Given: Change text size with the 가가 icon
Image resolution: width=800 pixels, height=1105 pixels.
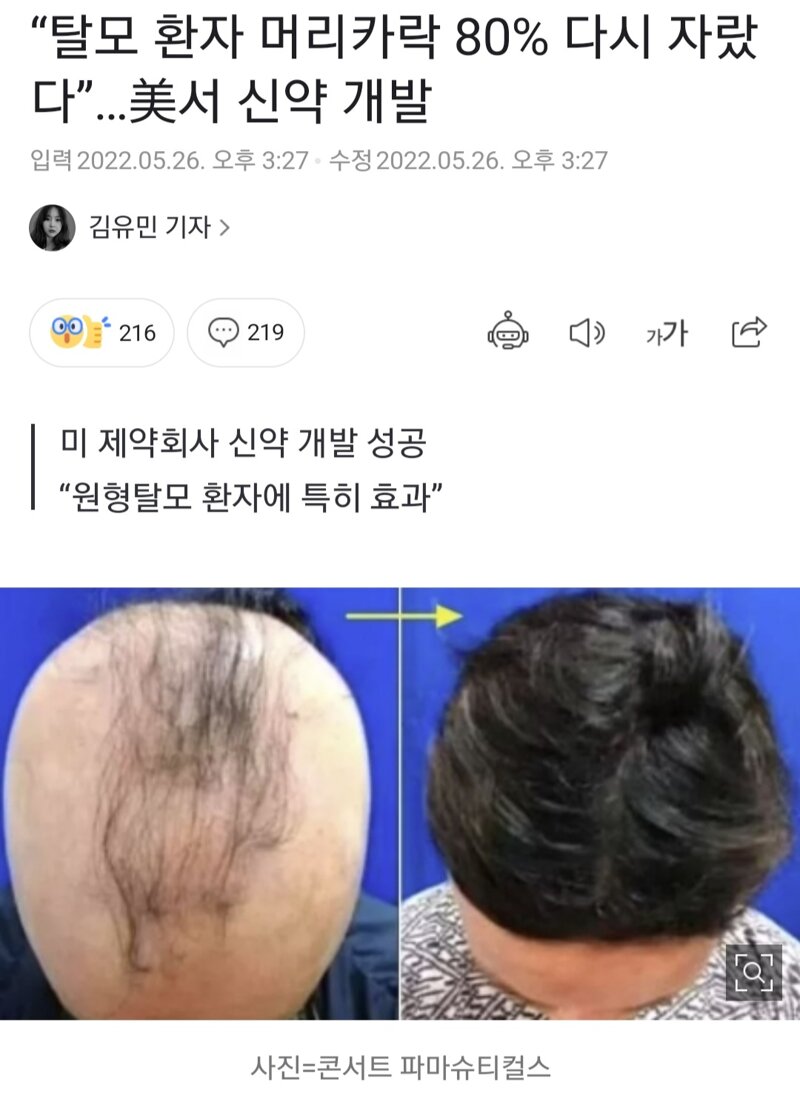Looking at the screenshot, I should pos(665,332).
